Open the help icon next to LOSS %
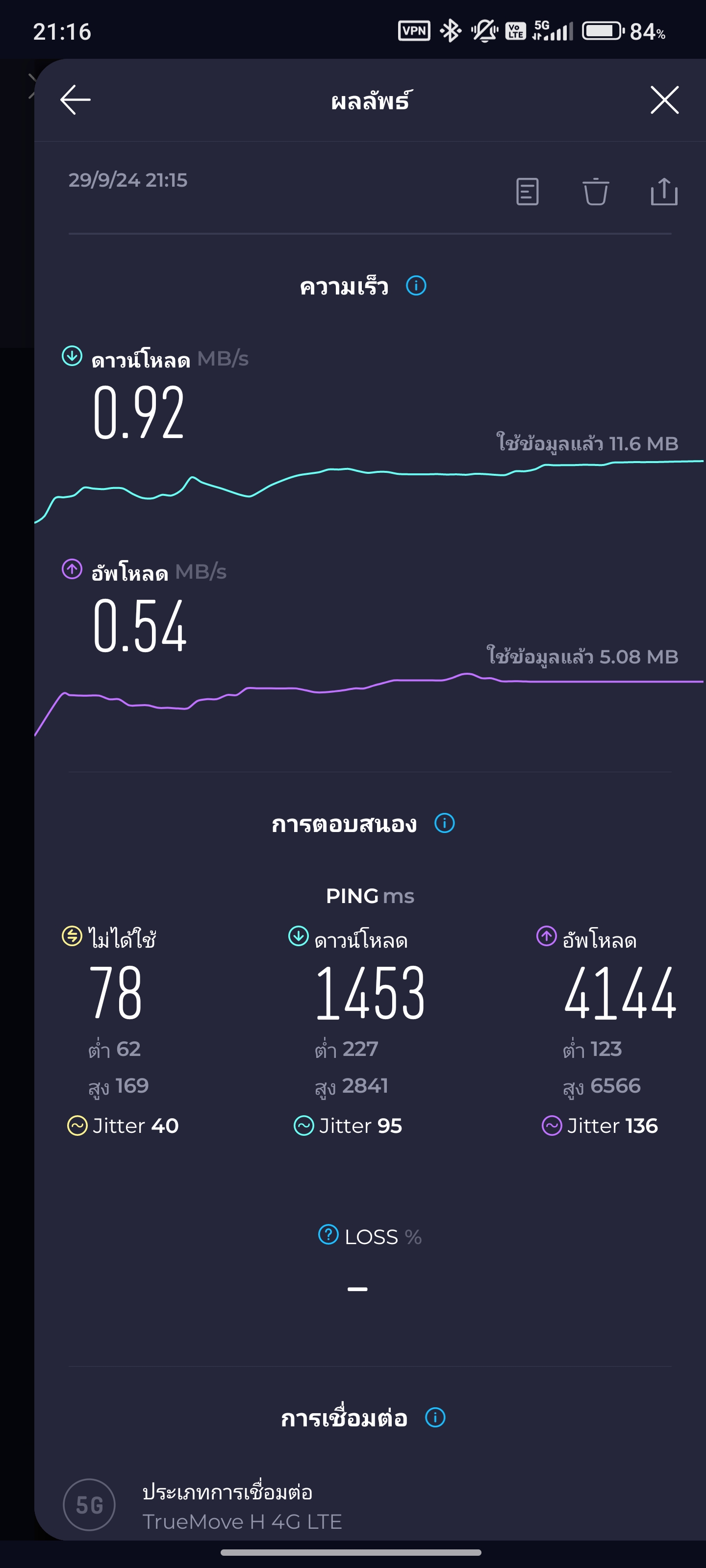 (x=328, y=1235)
